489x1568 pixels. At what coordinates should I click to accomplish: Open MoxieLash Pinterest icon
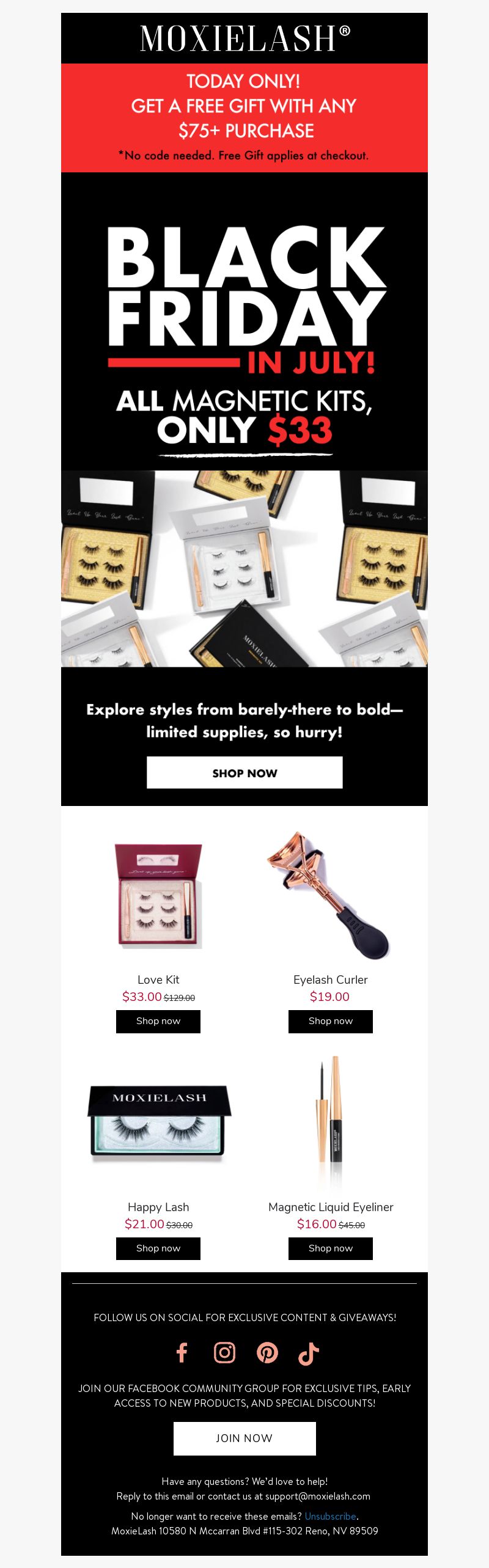pos(267,1353)
